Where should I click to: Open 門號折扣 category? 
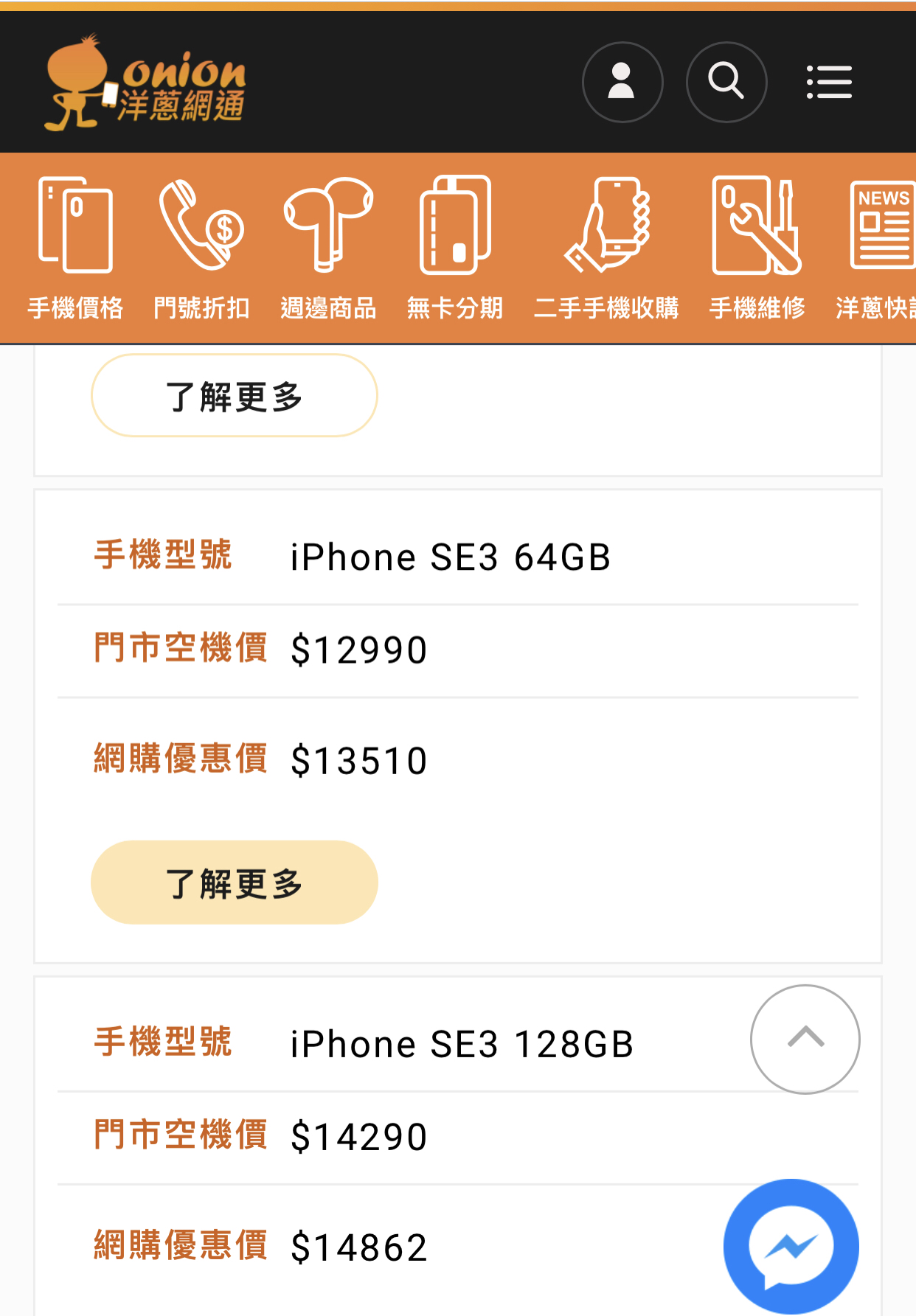[201, 248]
